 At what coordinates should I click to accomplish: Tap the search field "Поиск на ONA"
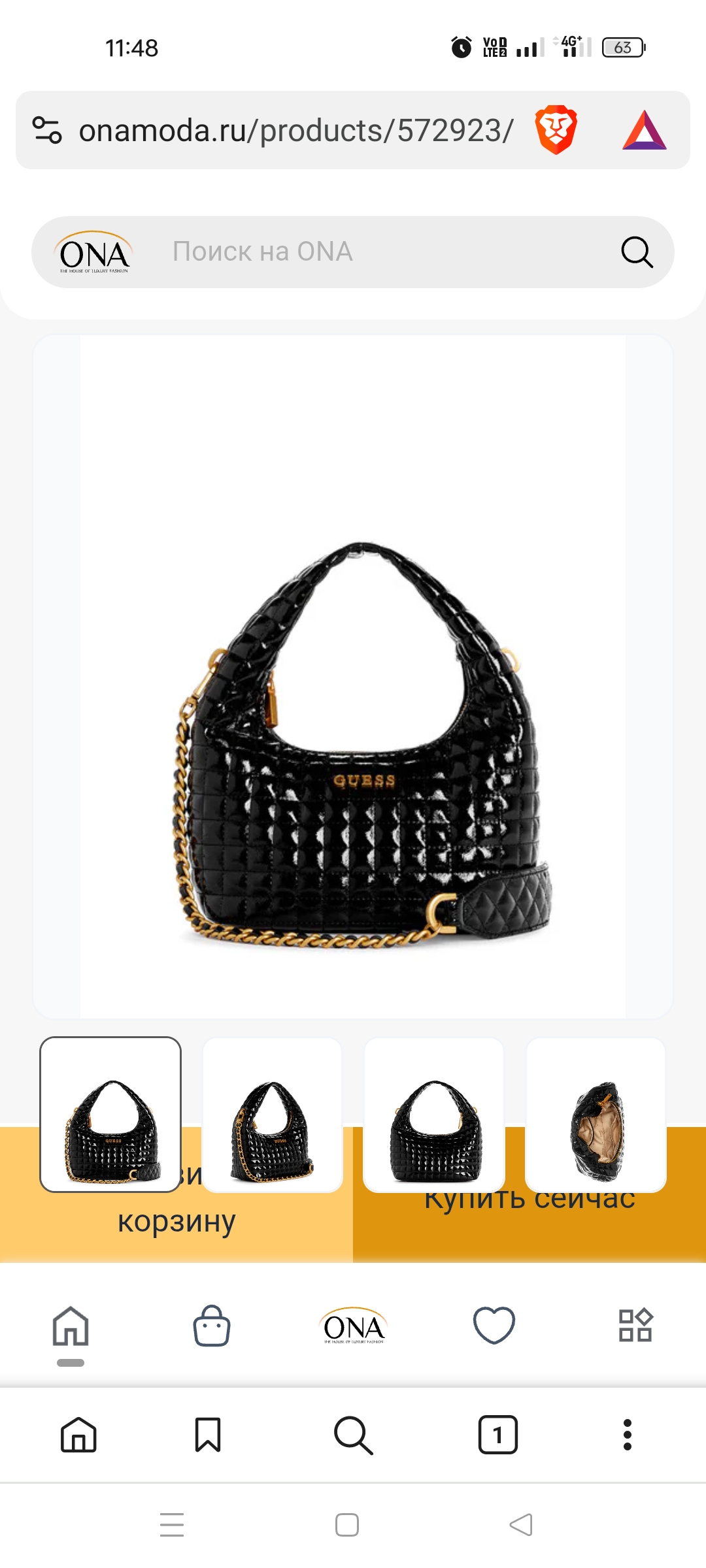[x=366, y=252]
